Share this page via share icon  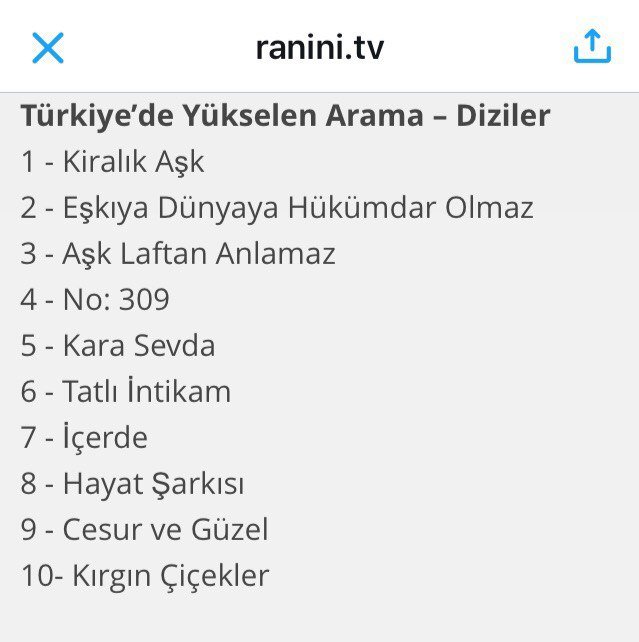[x=592, y=46]
